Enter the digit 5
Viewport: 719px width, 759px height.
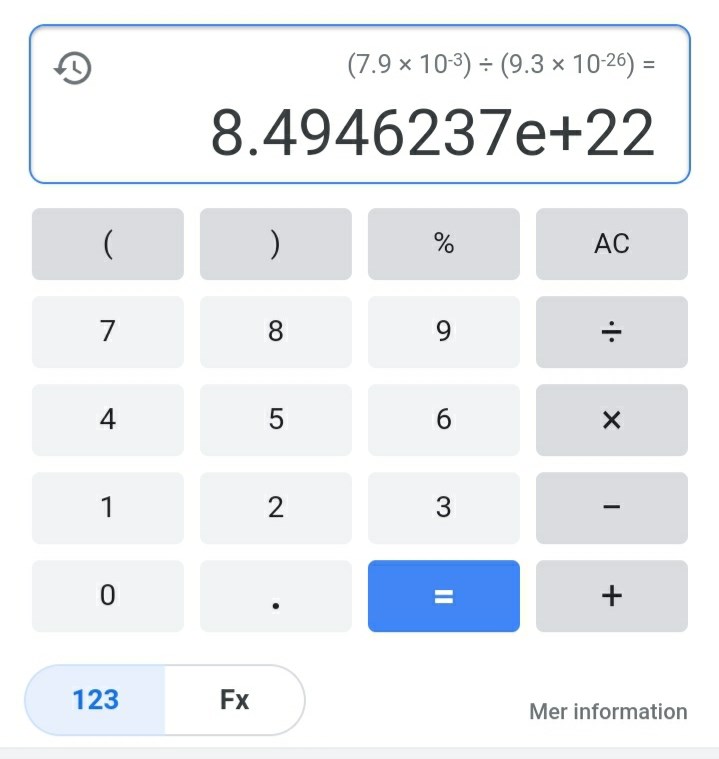[276, 420]
